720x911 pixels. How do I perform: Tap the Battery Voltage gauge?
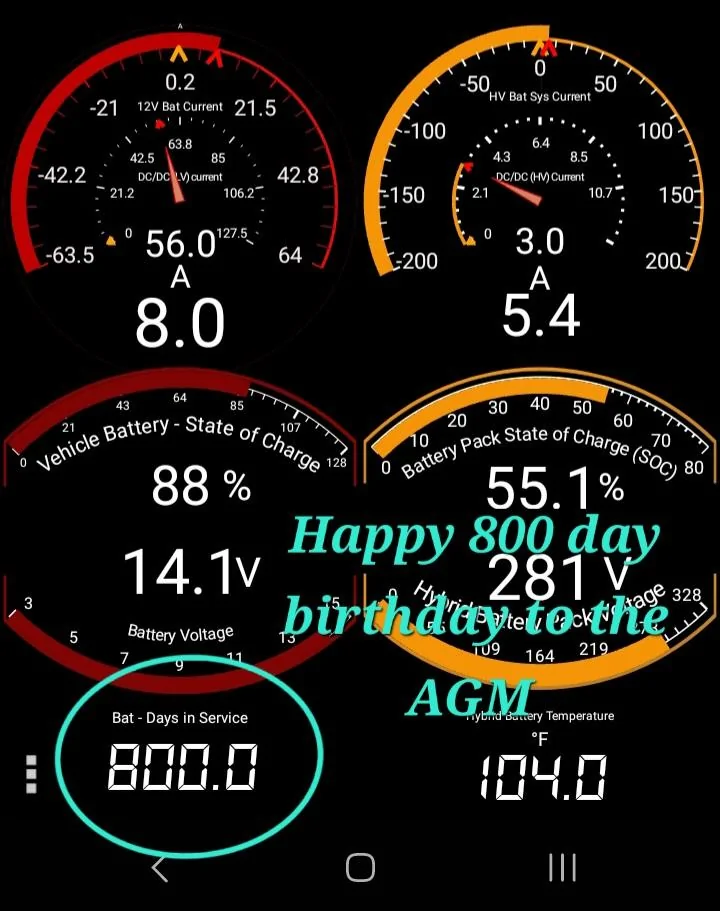tap(180, 633)
